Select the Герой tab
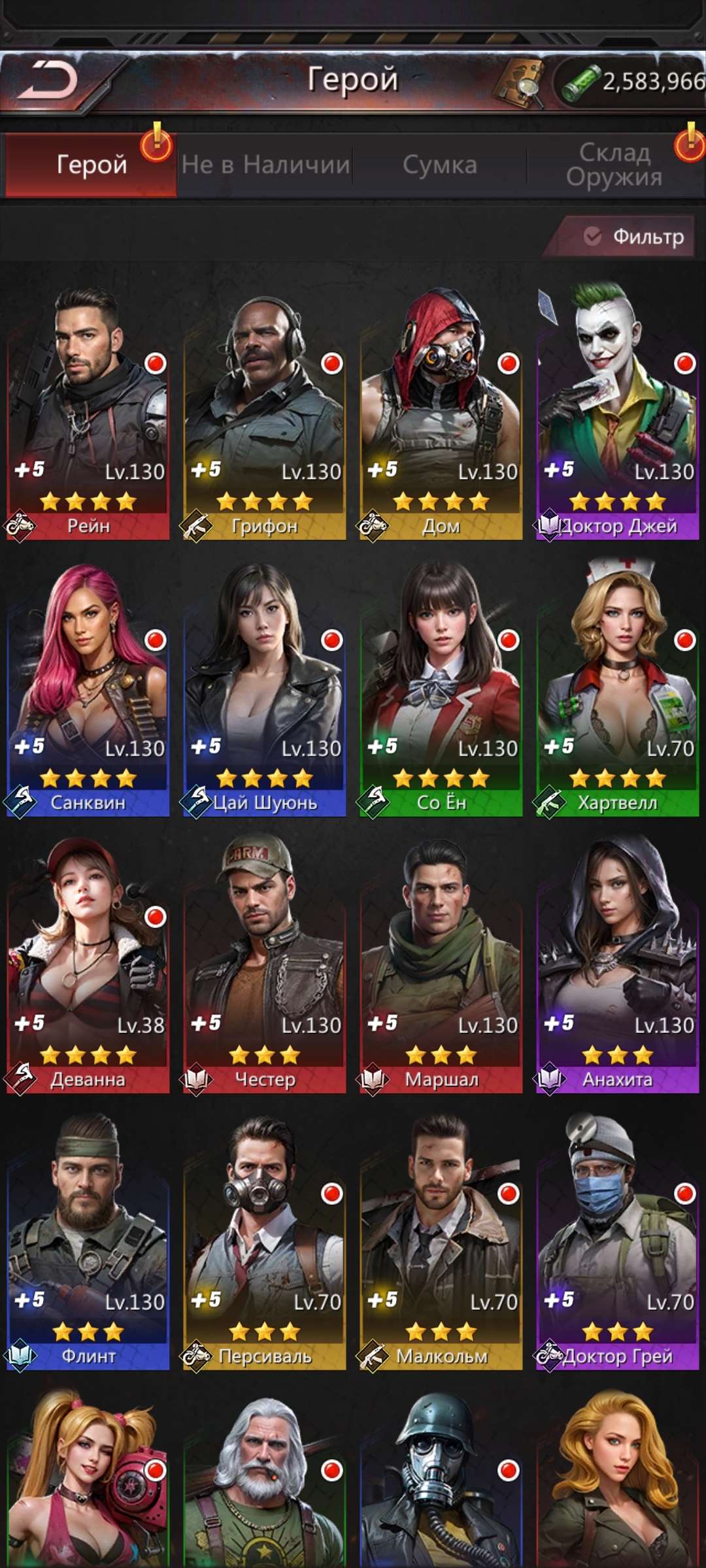Viewport: 706px width, 1568px height. [x=92, y=165]
